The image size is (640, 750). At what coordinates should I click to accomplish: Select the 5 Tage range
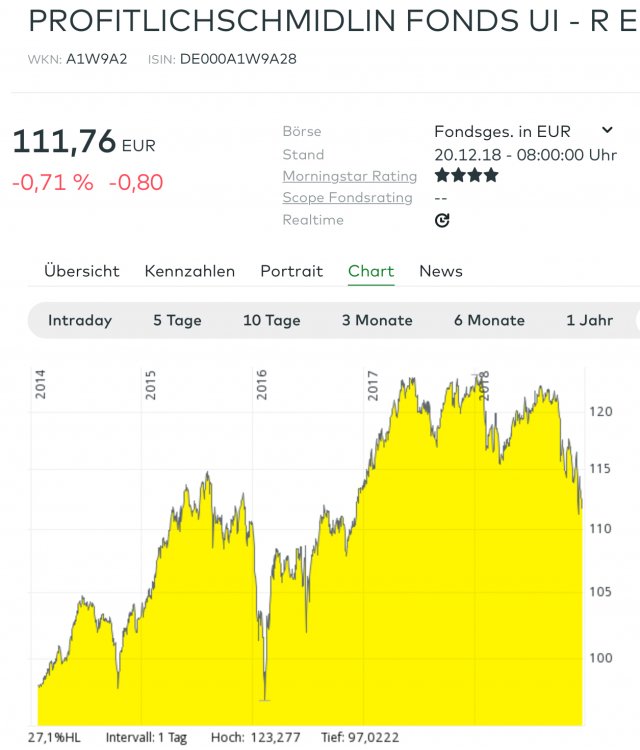[x=177, y=320]
